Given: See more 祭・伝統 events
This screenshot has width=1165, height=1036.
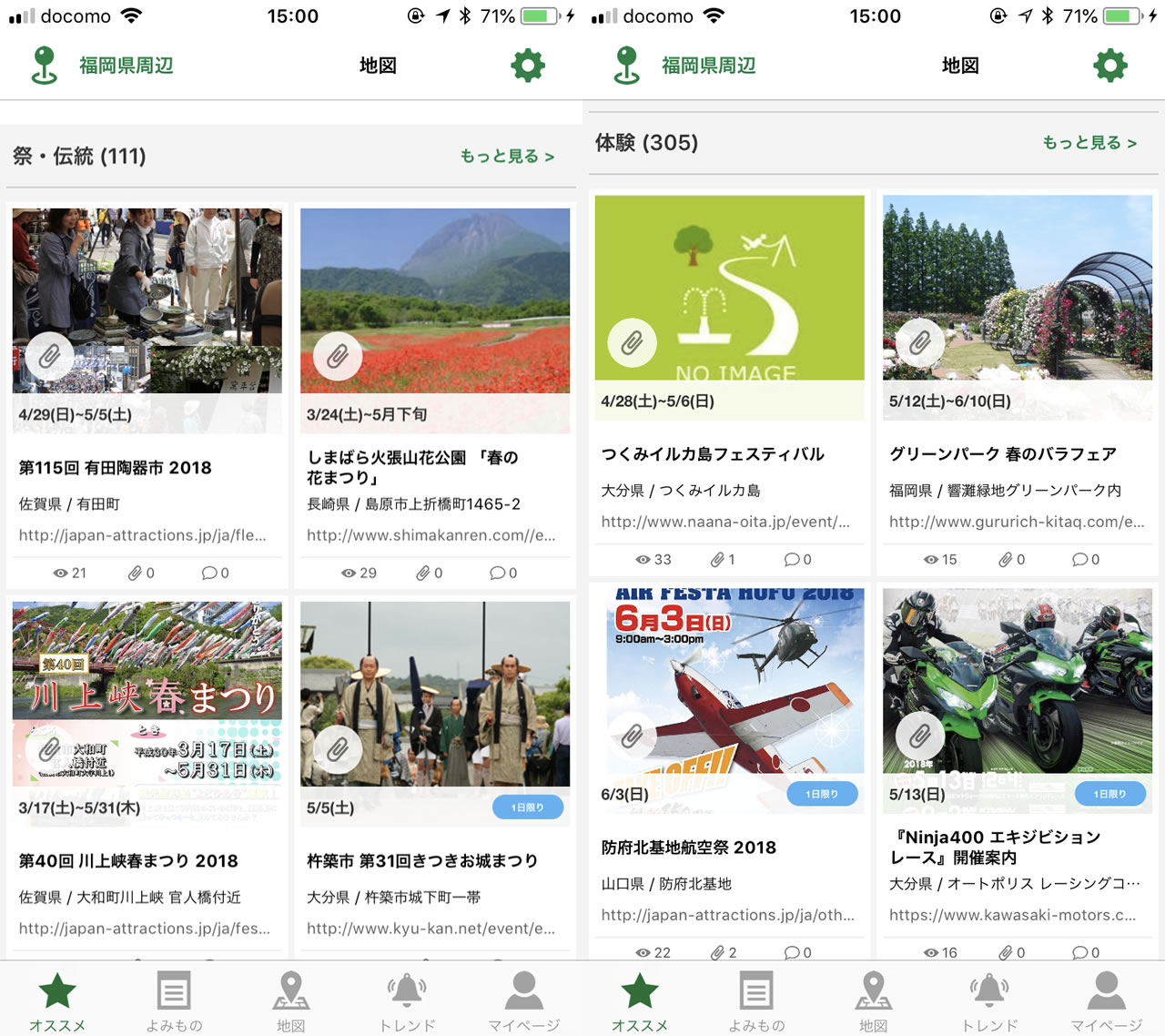Looking at the screenshot, I should [506, 157].
